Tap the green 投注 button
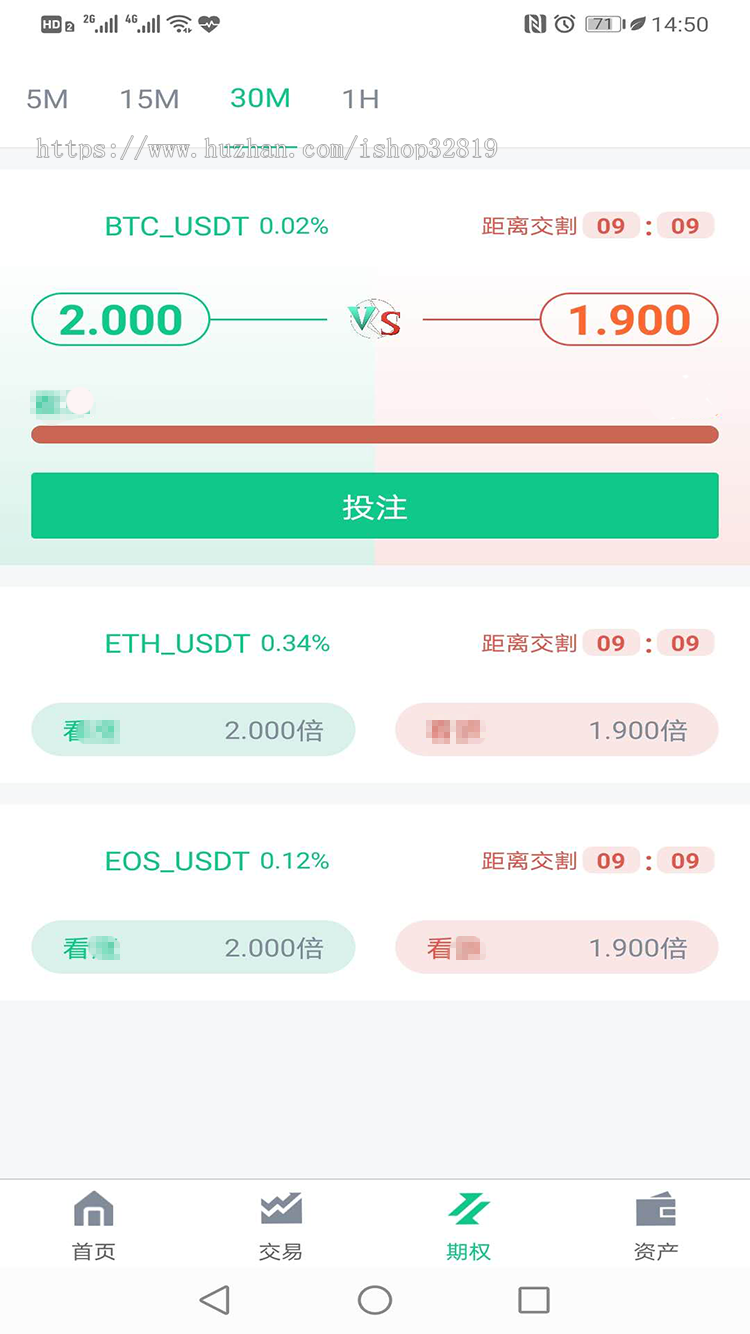Viewport: 750px width, 1334px height. pos(375,506)
